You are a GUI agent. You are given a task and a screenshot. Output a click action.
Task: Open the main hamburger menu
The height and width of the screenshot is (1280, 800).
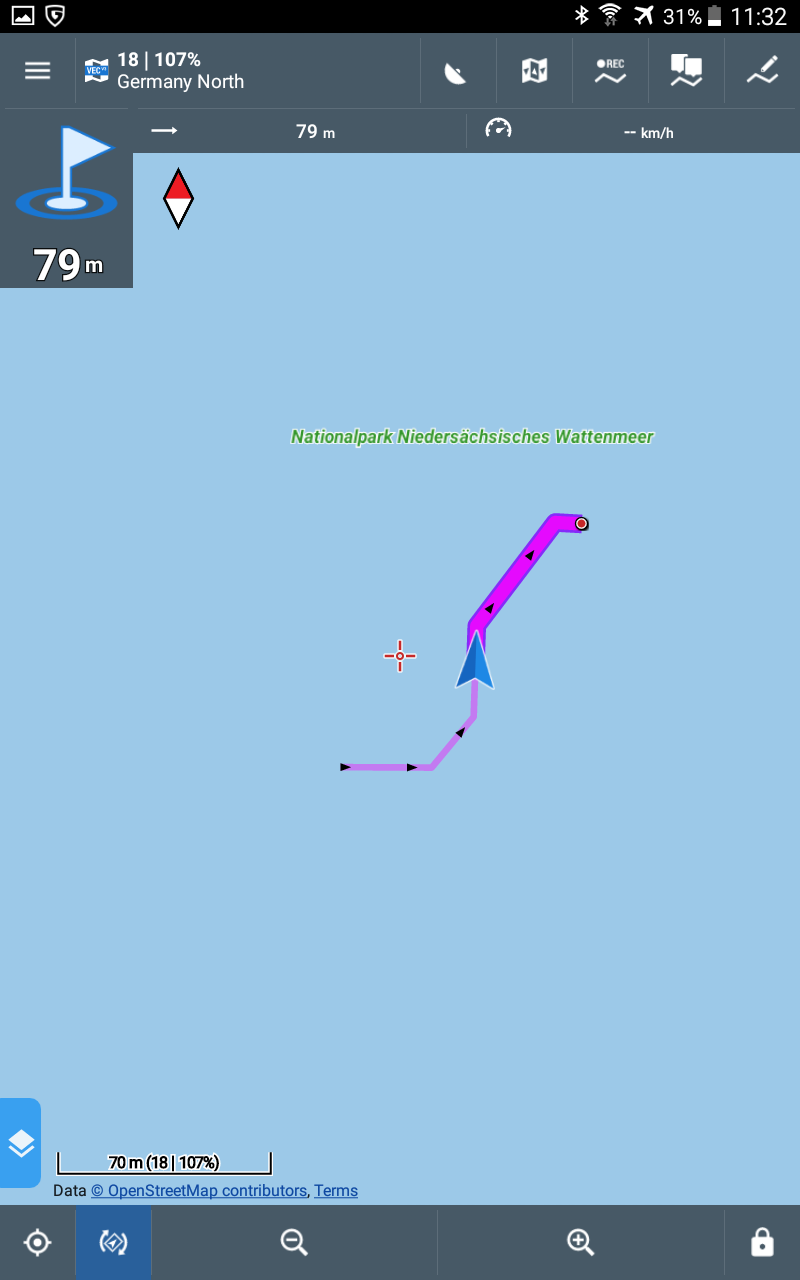click(x=37, y=71)
